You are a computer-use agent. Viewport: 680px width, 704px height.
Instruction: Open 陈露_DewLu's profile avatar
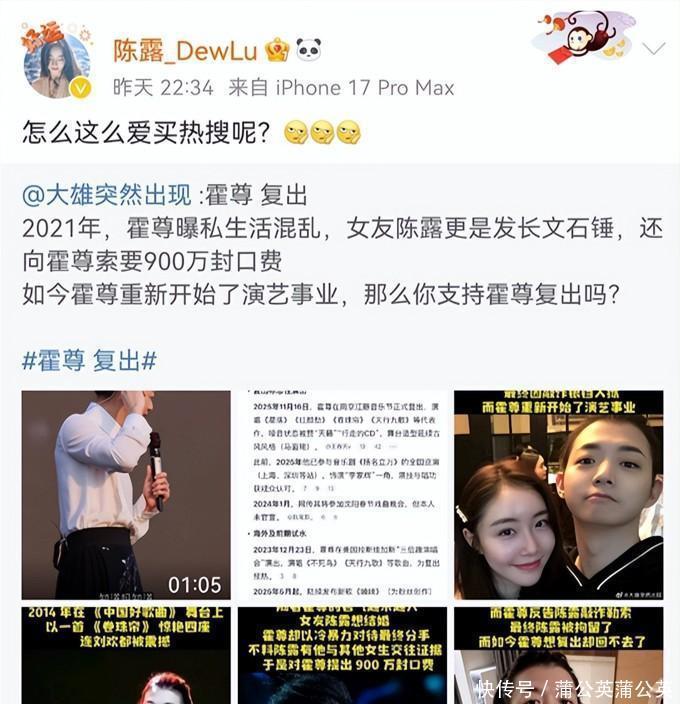tap(57, 61)
